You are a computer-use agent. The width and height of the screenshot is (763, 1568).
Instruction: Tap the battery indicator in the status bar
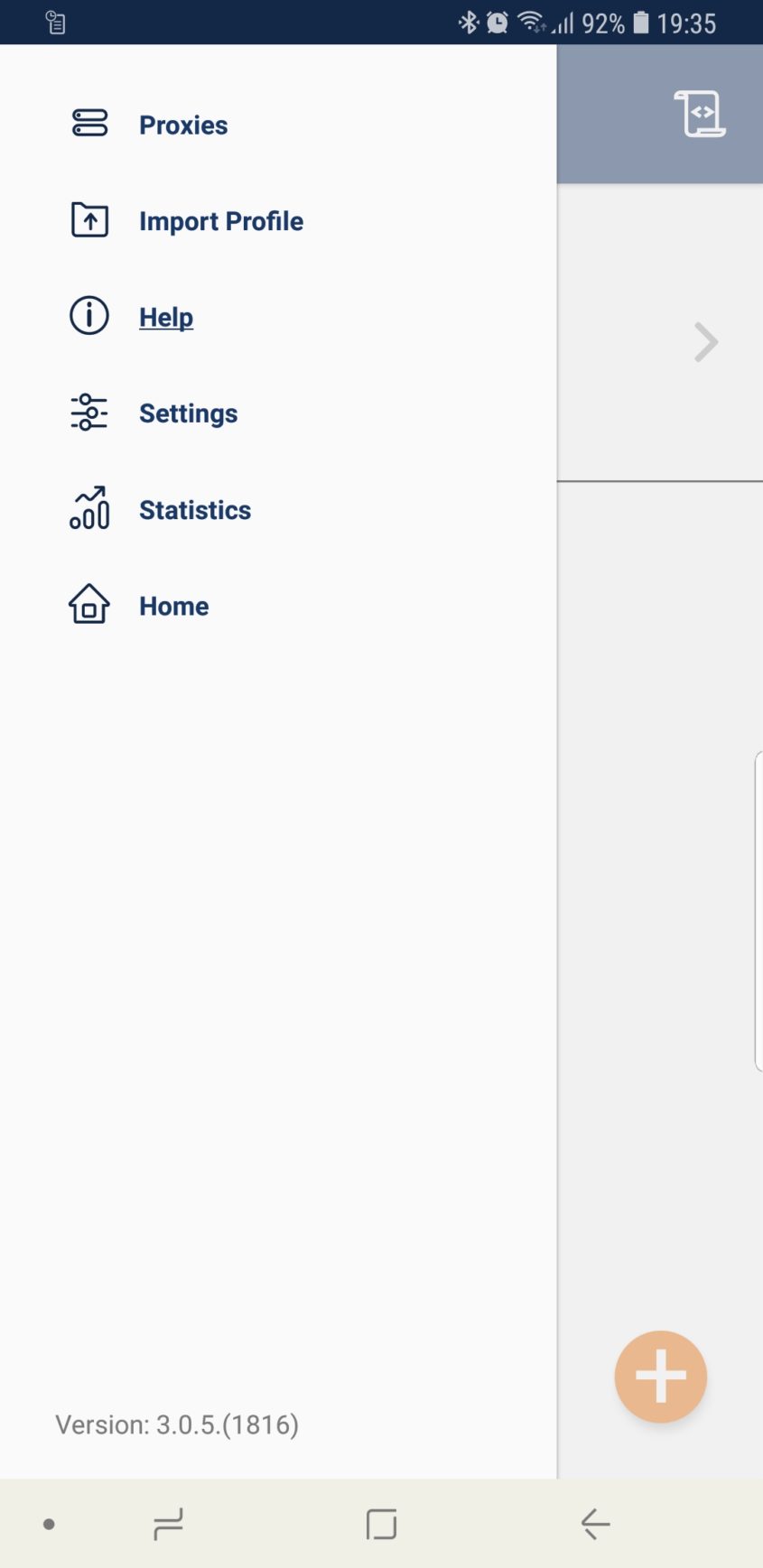pyautogui.click(x=643, y=23)
